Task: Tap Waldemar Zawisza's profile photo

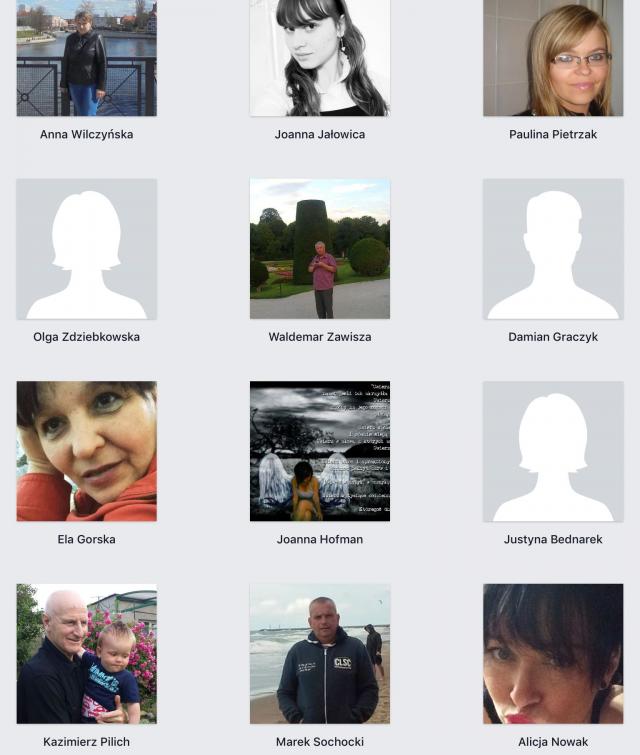Action: tap(320, 249)
